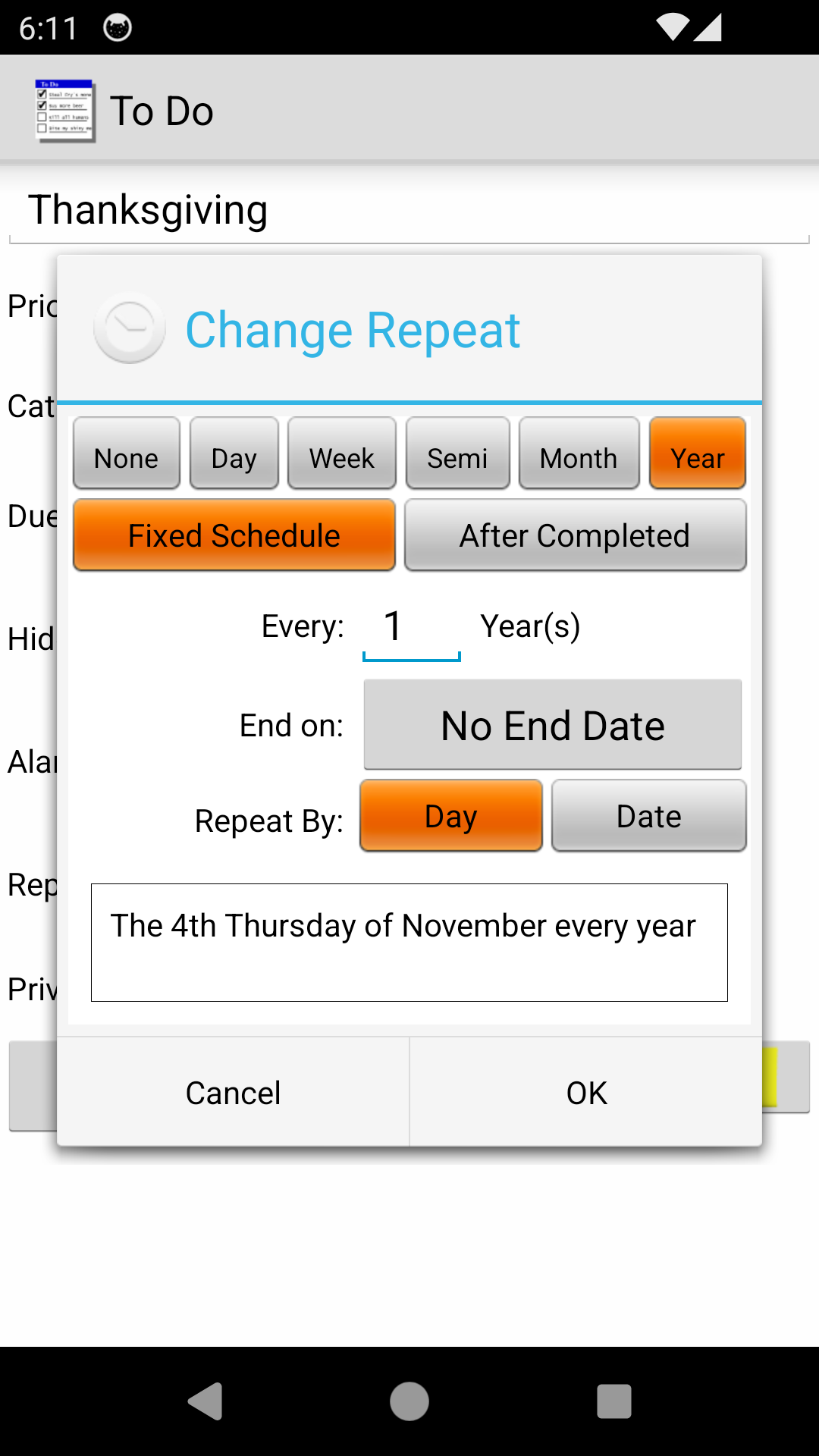The image size is (819, 1456).
Task: Switch to After Completed mode
Action: [575, 535]
